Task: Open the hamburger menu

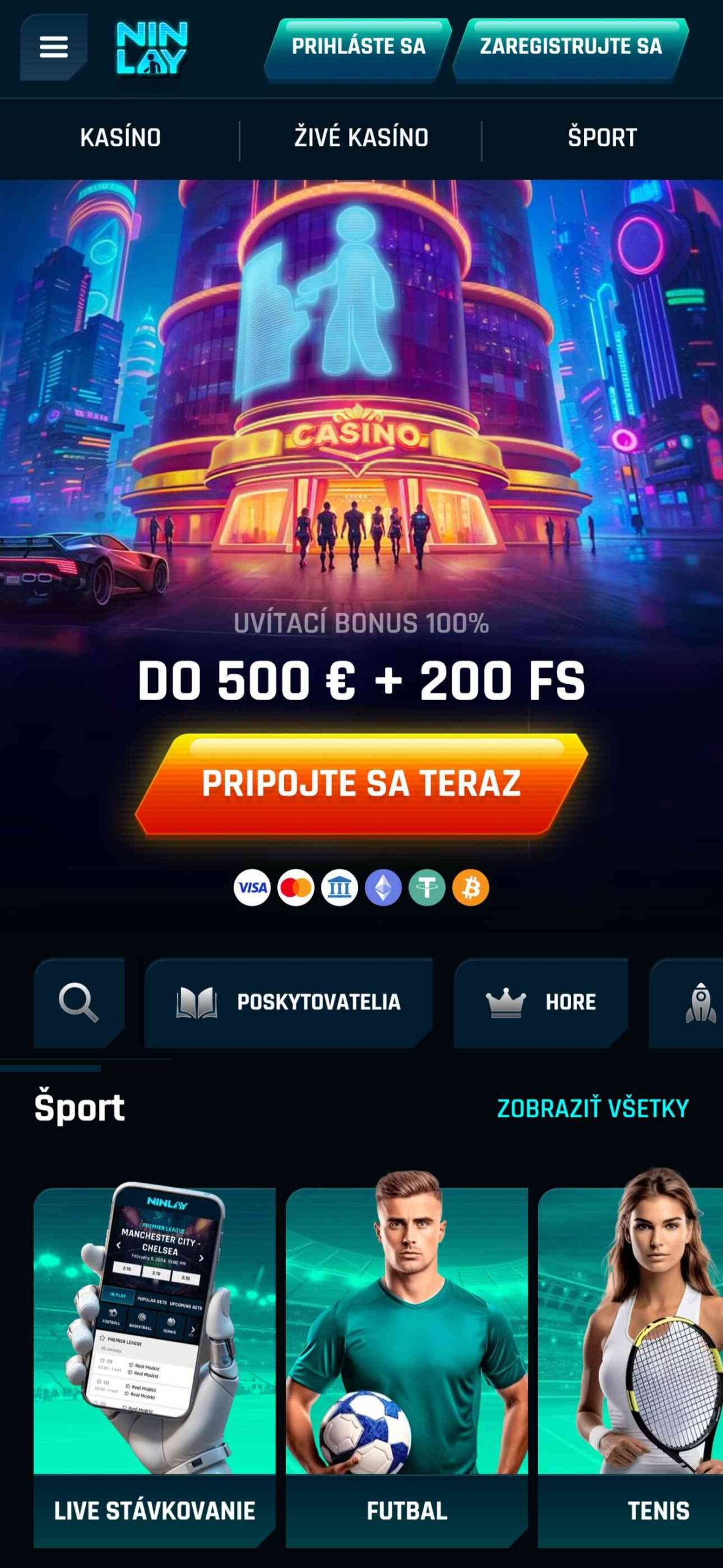Action: click(x=53, y=47)
